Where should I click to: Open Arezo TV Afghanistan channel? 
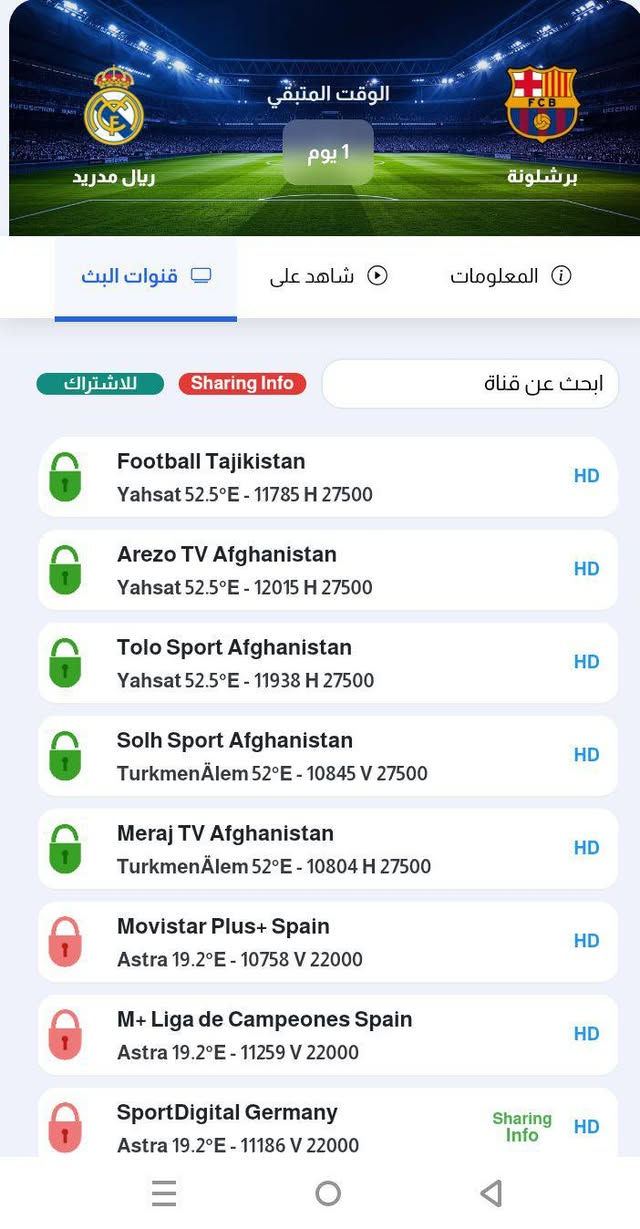click(327, 570)
